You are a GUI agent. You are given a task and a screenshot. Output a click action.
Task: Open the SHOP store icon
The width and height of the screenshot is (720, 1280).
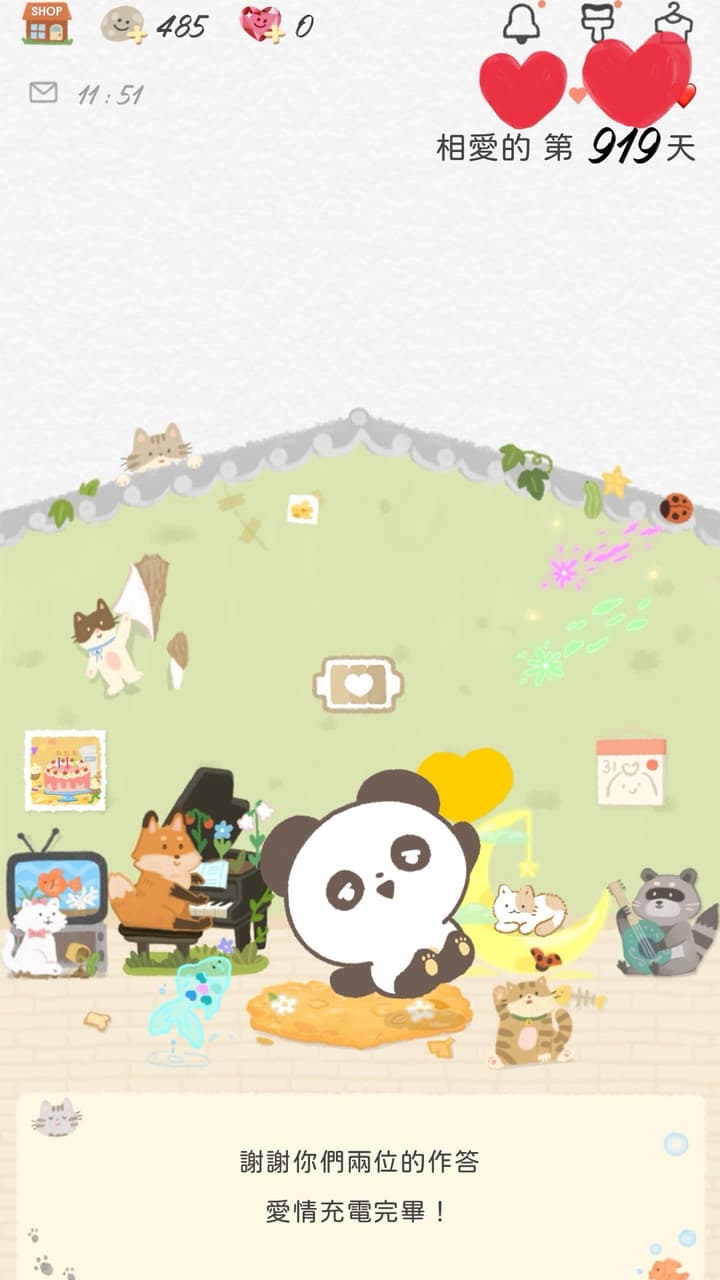coord(47,23)
